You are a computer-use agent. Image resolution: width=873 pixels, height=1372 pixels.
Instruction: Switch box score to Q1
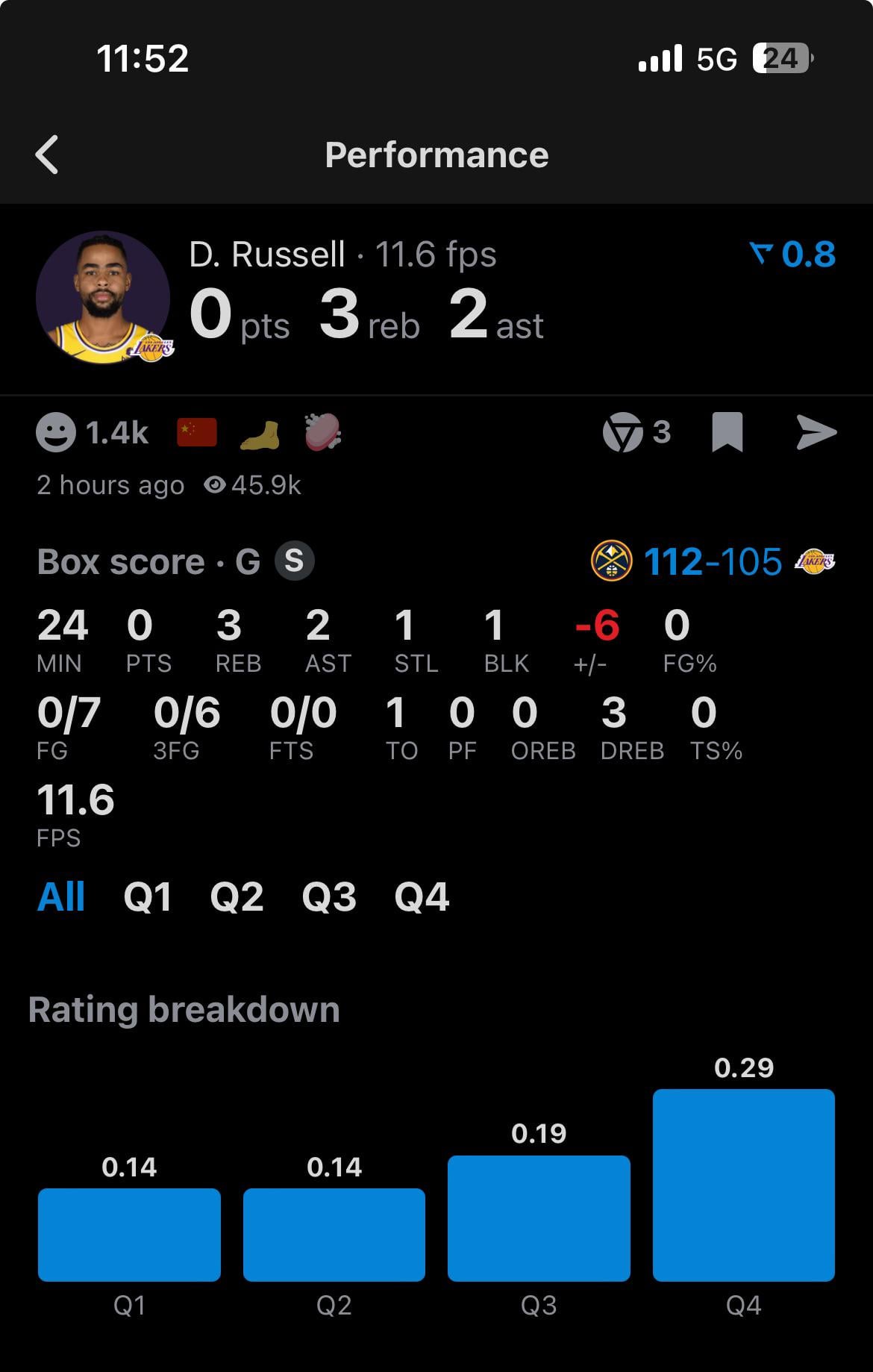(147, 897)
